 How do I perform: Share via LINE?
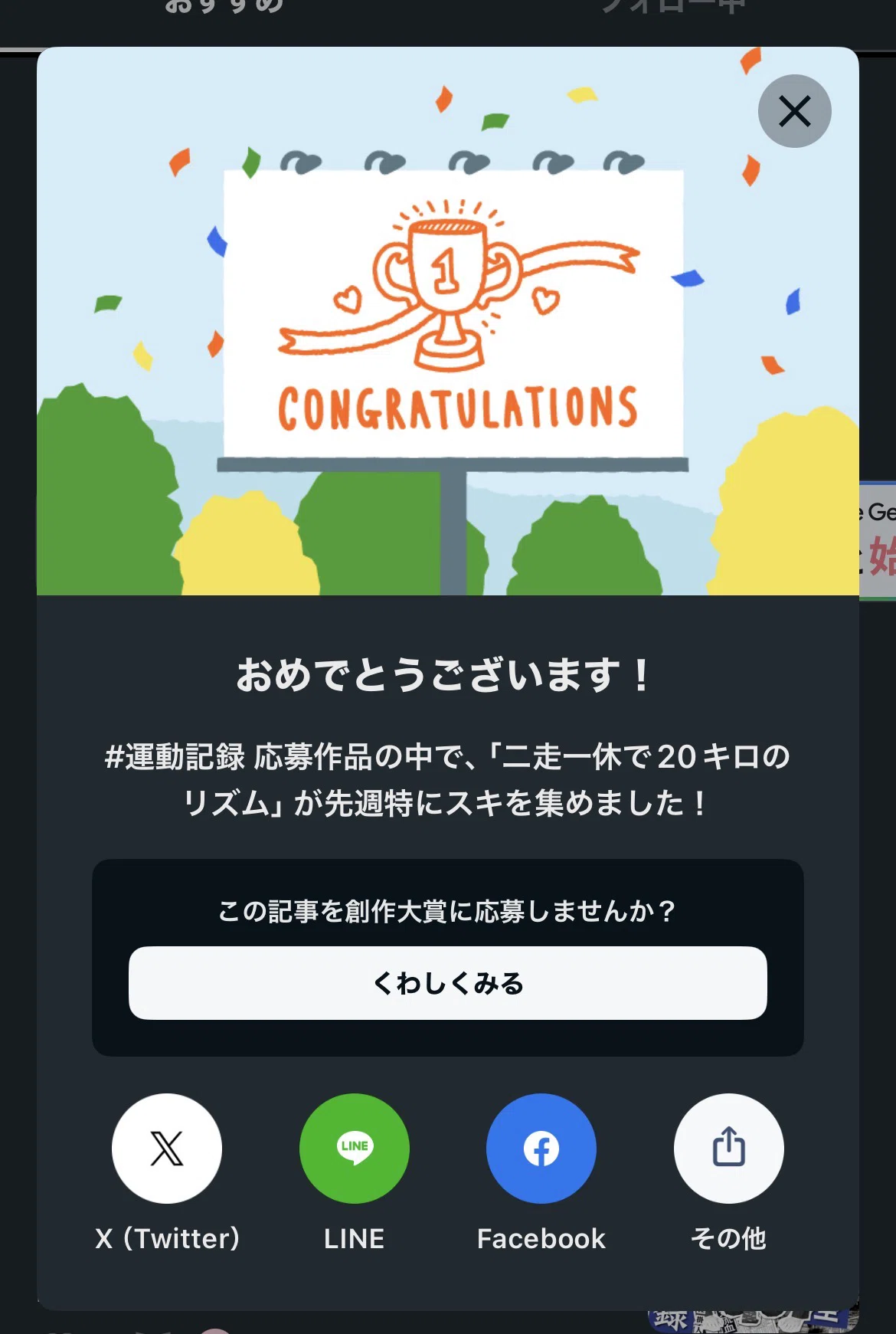coord(355,1149)
